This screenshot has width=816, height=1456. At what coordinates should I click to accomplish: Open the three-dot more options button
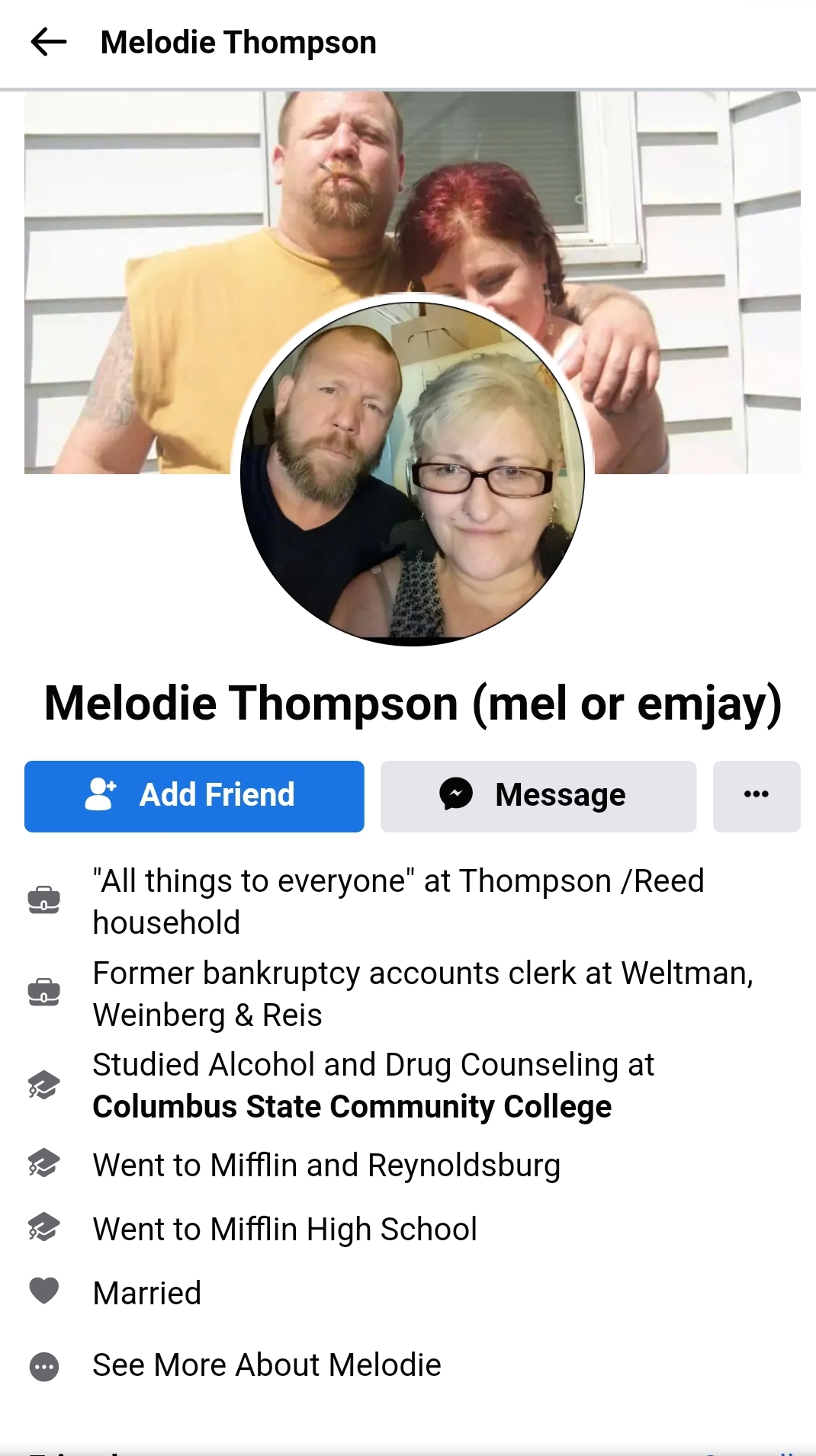(x=756, y=796)
